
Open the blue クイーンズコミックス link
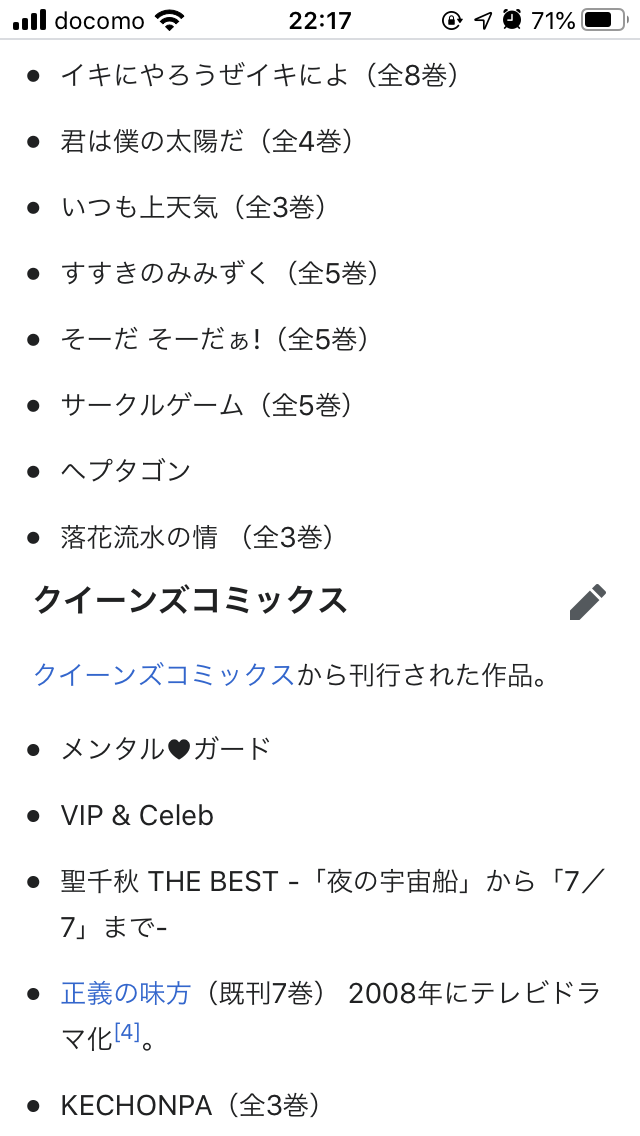[x=164, y=675]
